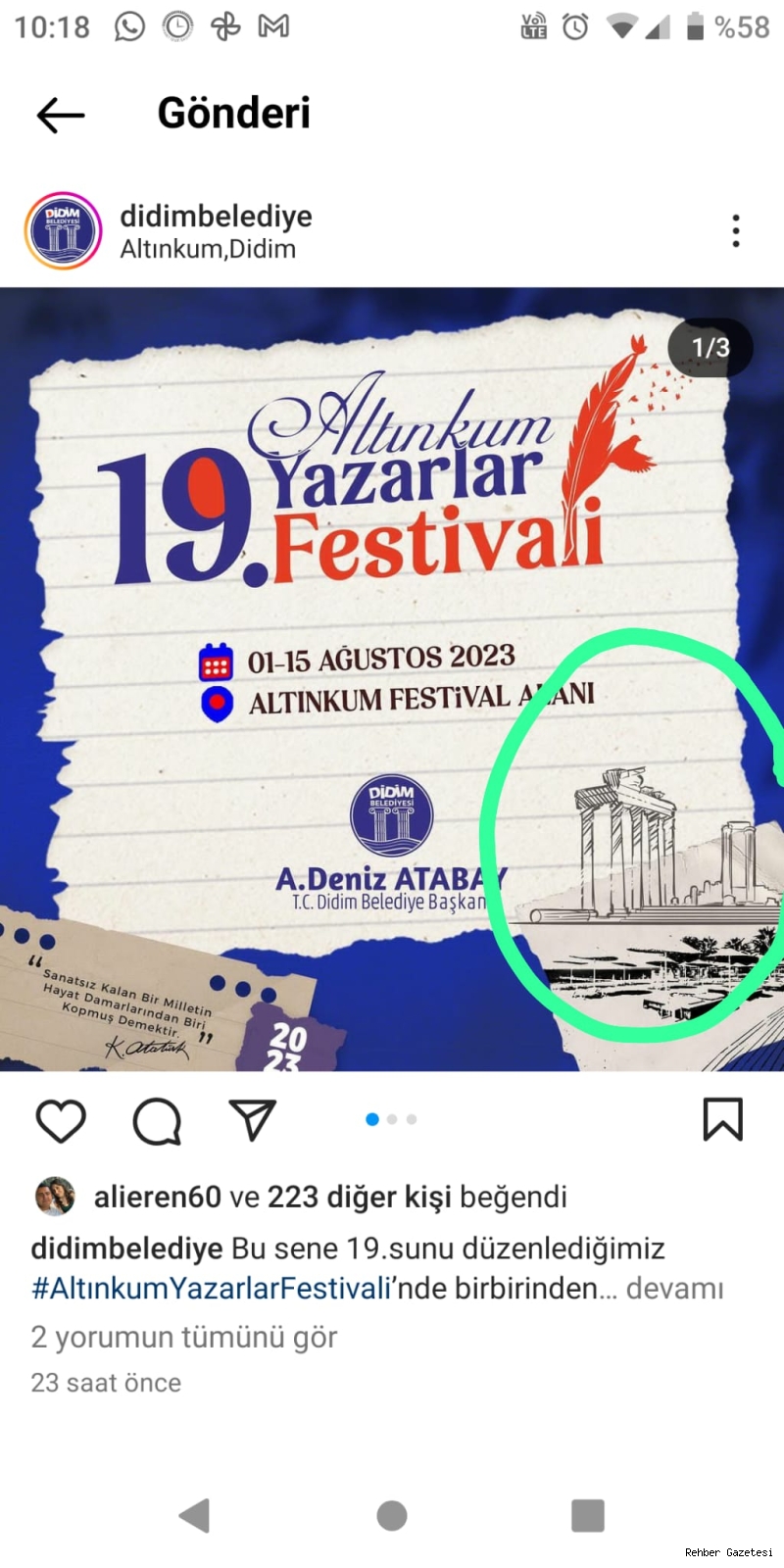Open Altınkum,Didim location
Image resolution: width=784 pixels, height=1568 pixels.
point(208,249)
